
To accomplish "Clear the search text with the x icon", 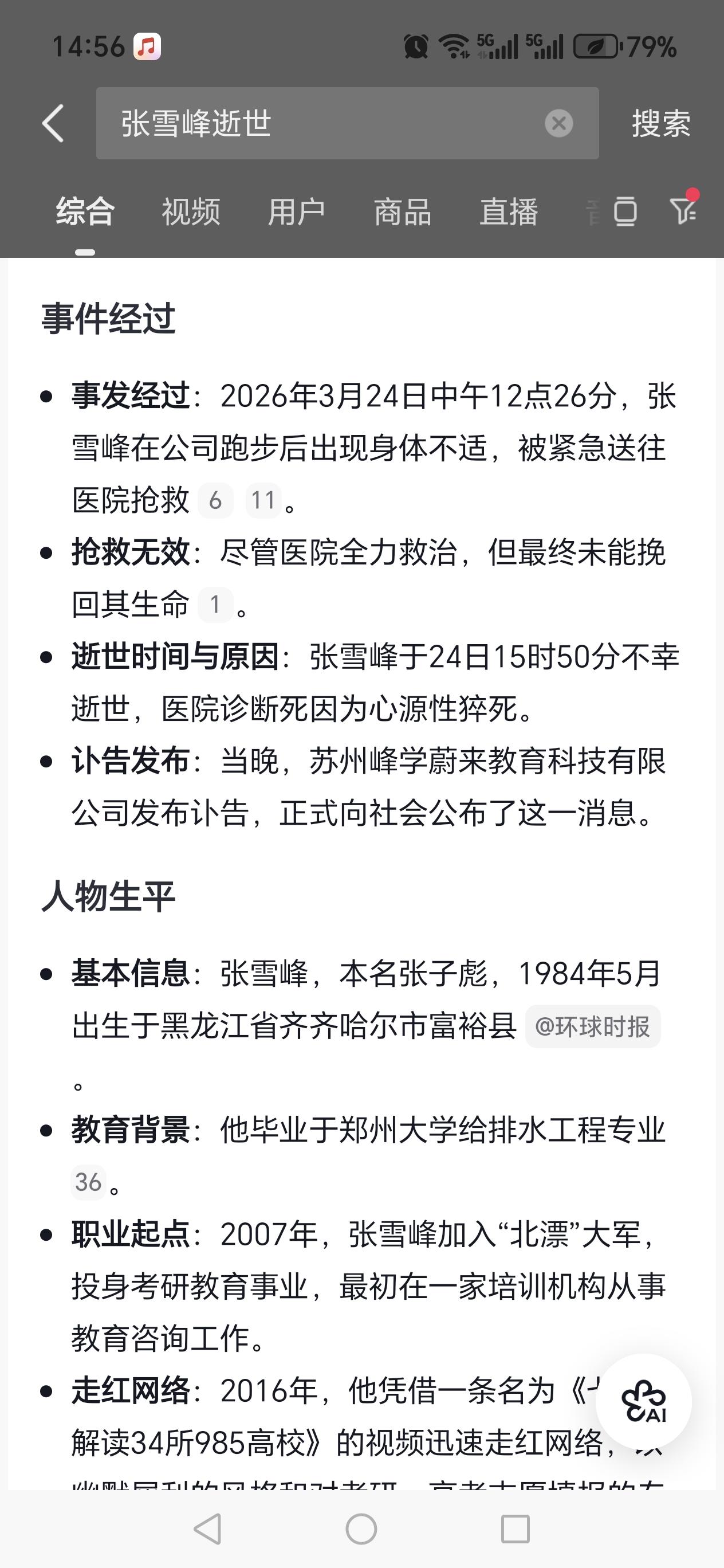I will [x=558, y=123].
